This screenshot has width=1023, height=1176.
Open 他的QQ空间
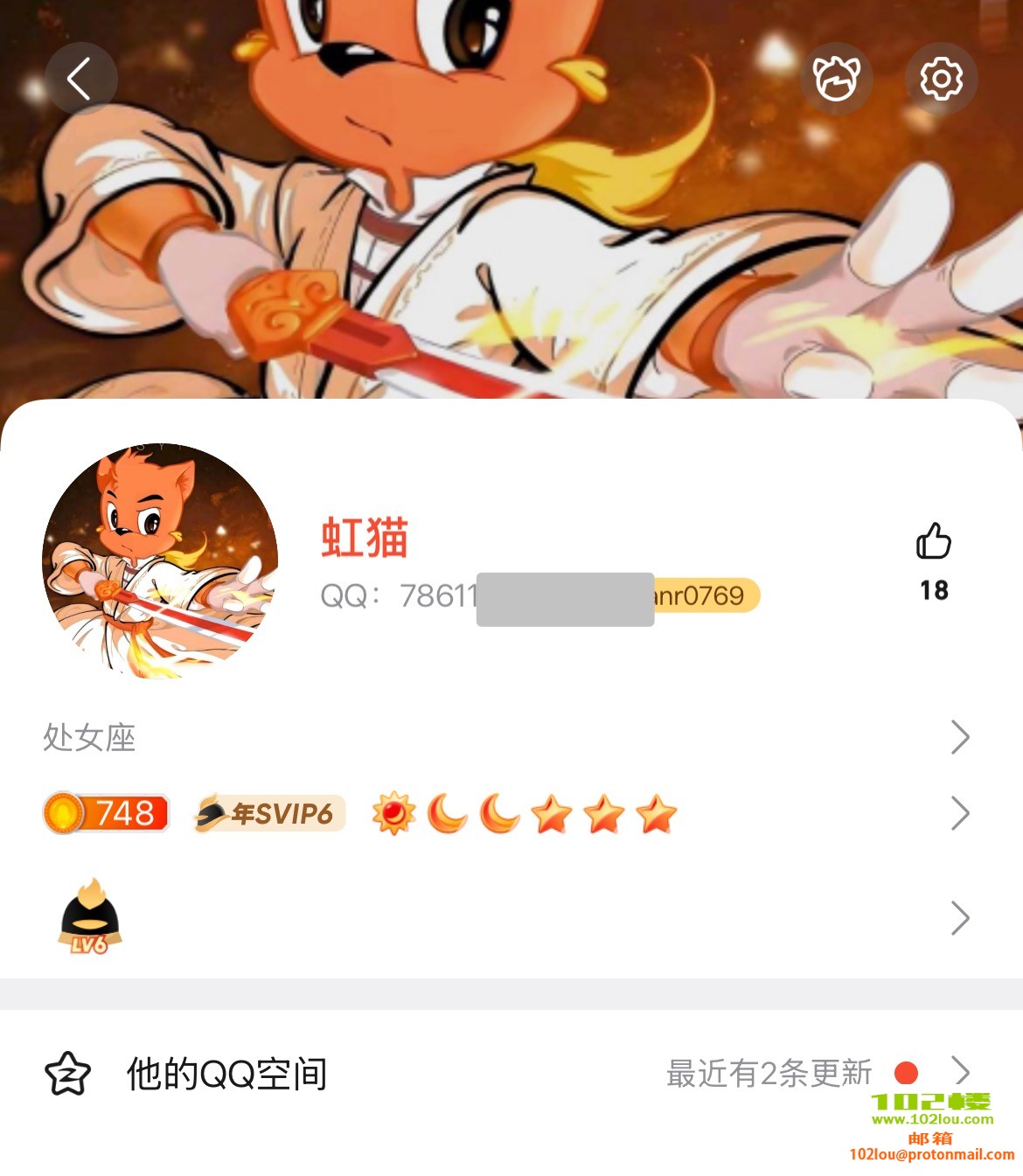[x=507, y=1074]
